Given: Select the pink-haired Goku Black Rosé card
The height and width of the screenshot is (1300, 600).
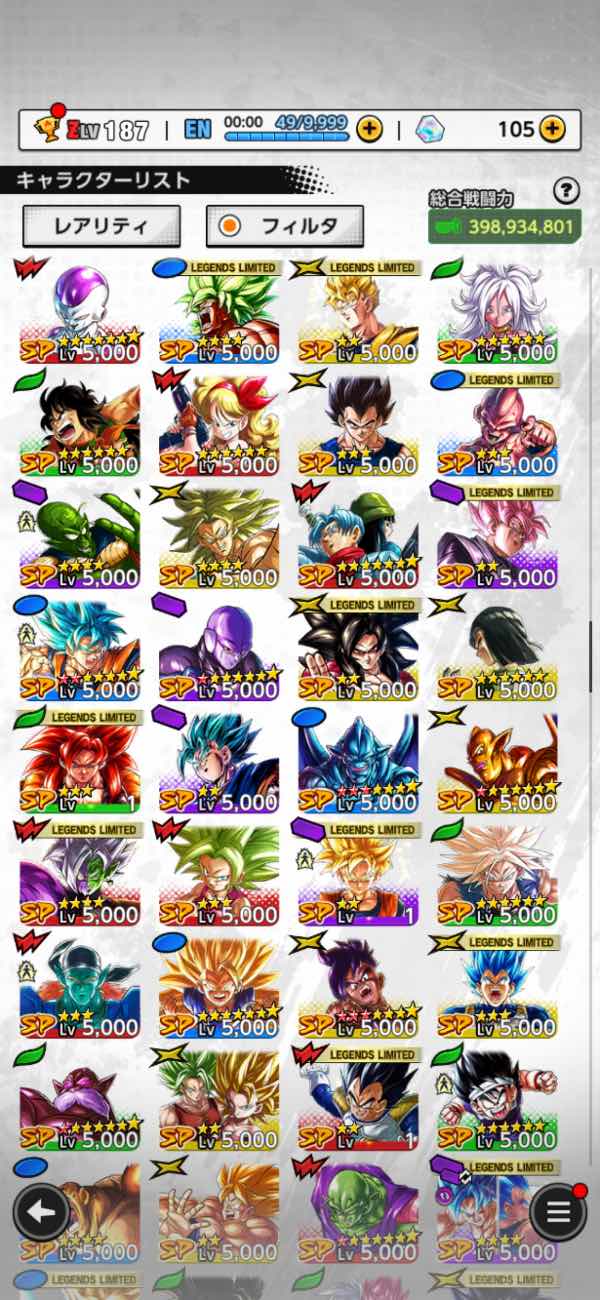Looking at the screenshot, I should 497,537.
